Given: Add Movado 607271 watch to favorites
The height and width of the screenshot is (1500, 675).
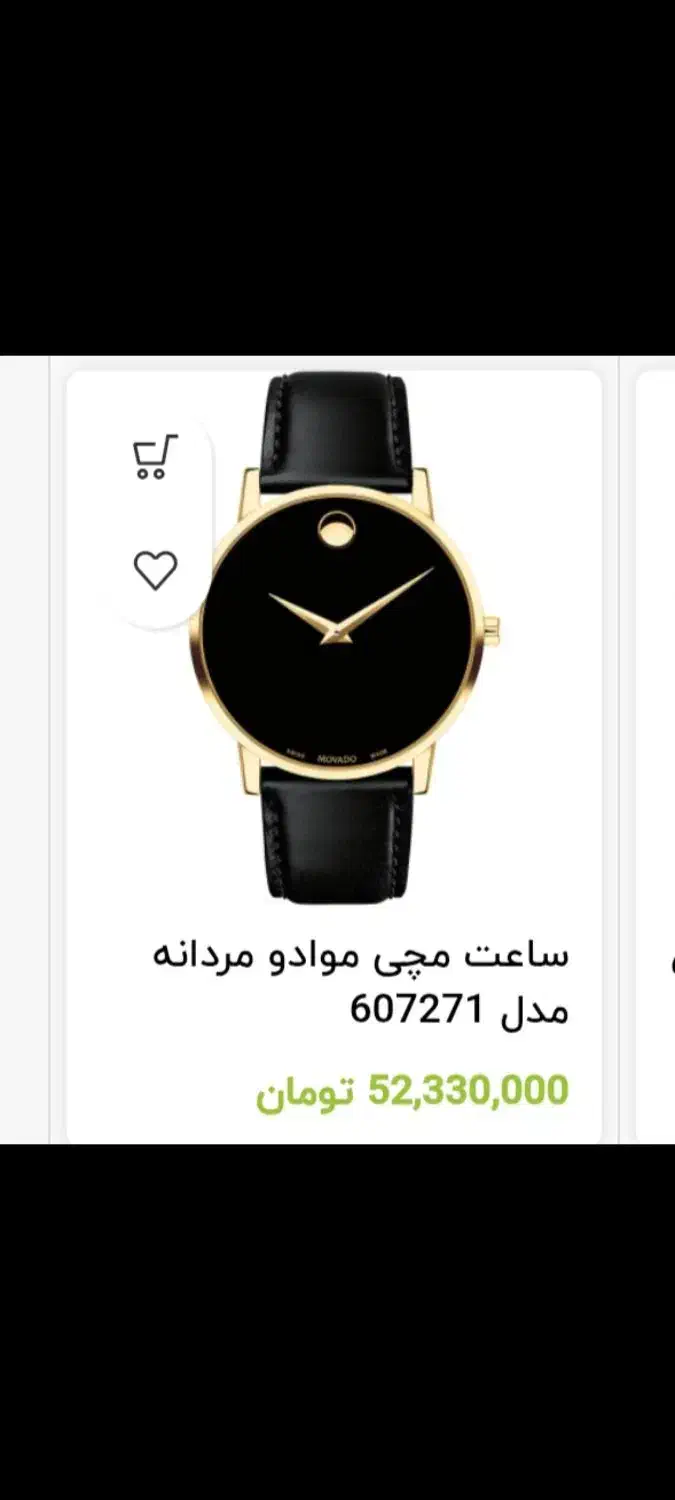Looking at the screenshot, I should [155, 571].
